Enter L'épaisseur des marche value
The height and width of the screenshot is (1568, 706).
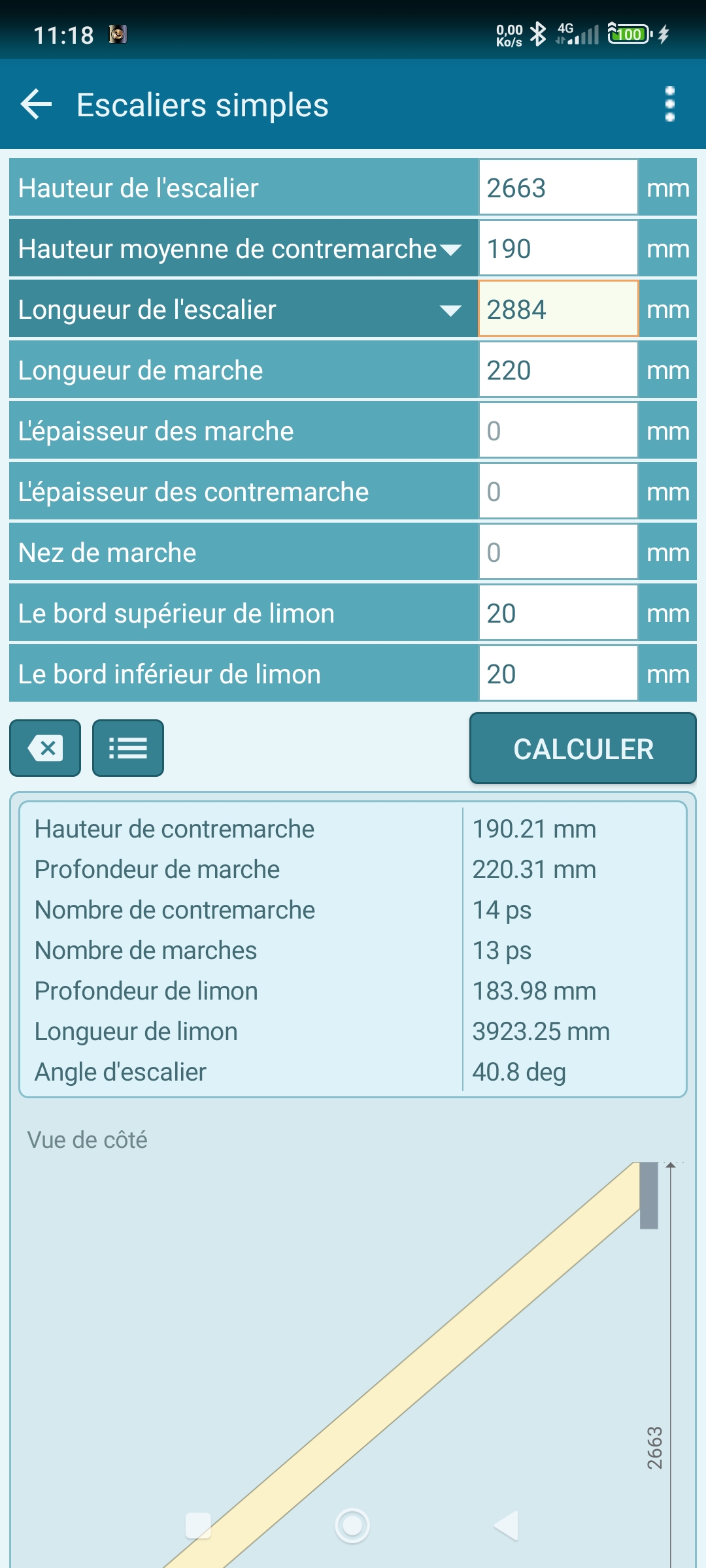(x=558, y=431)
